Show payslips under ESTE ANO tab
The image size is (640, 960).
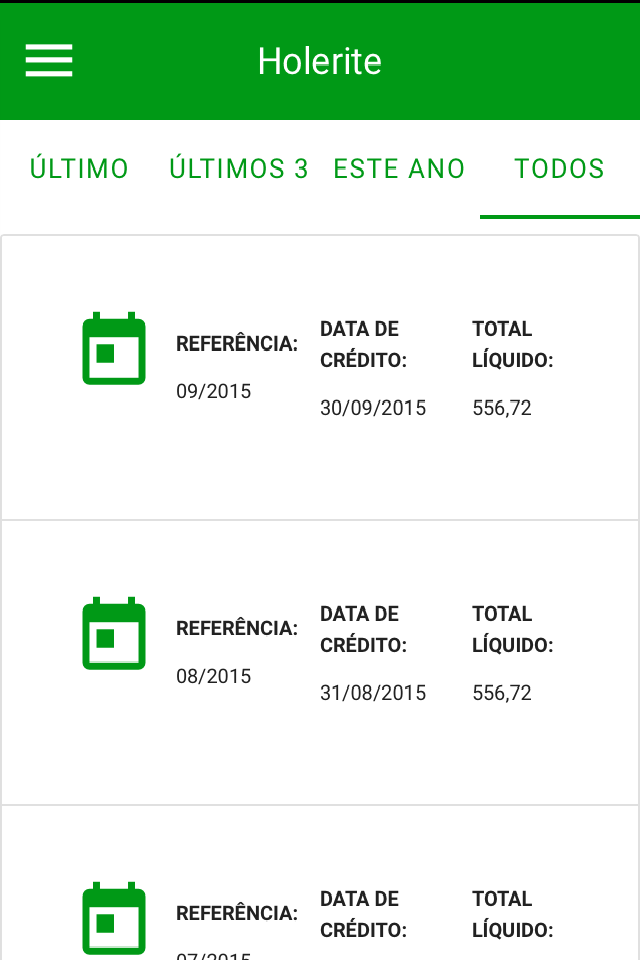click(399, 169)
